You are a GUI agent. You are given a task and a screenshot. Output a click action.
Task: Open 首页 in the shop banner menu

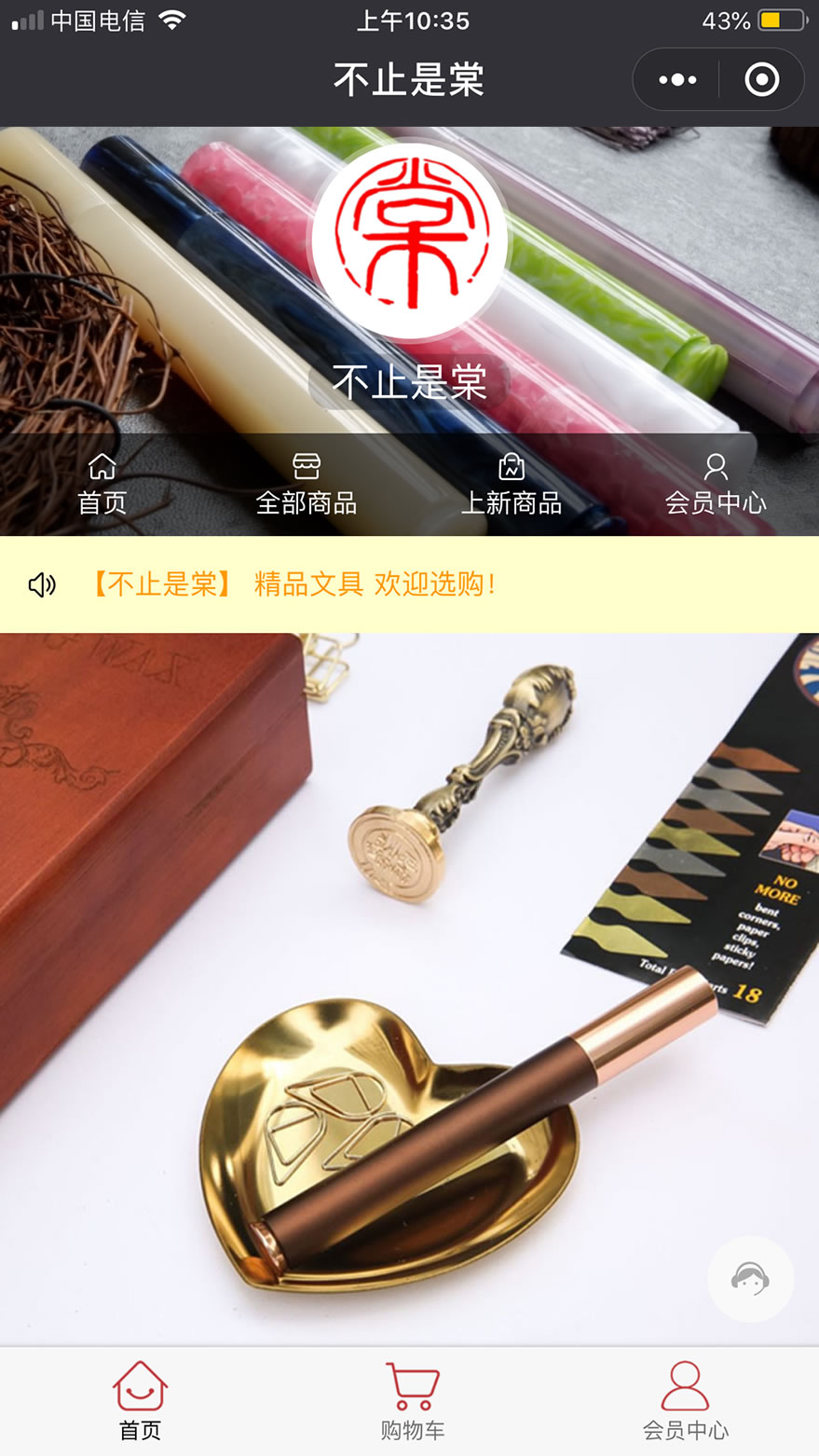pyautogui.click(x=102, y=484)
